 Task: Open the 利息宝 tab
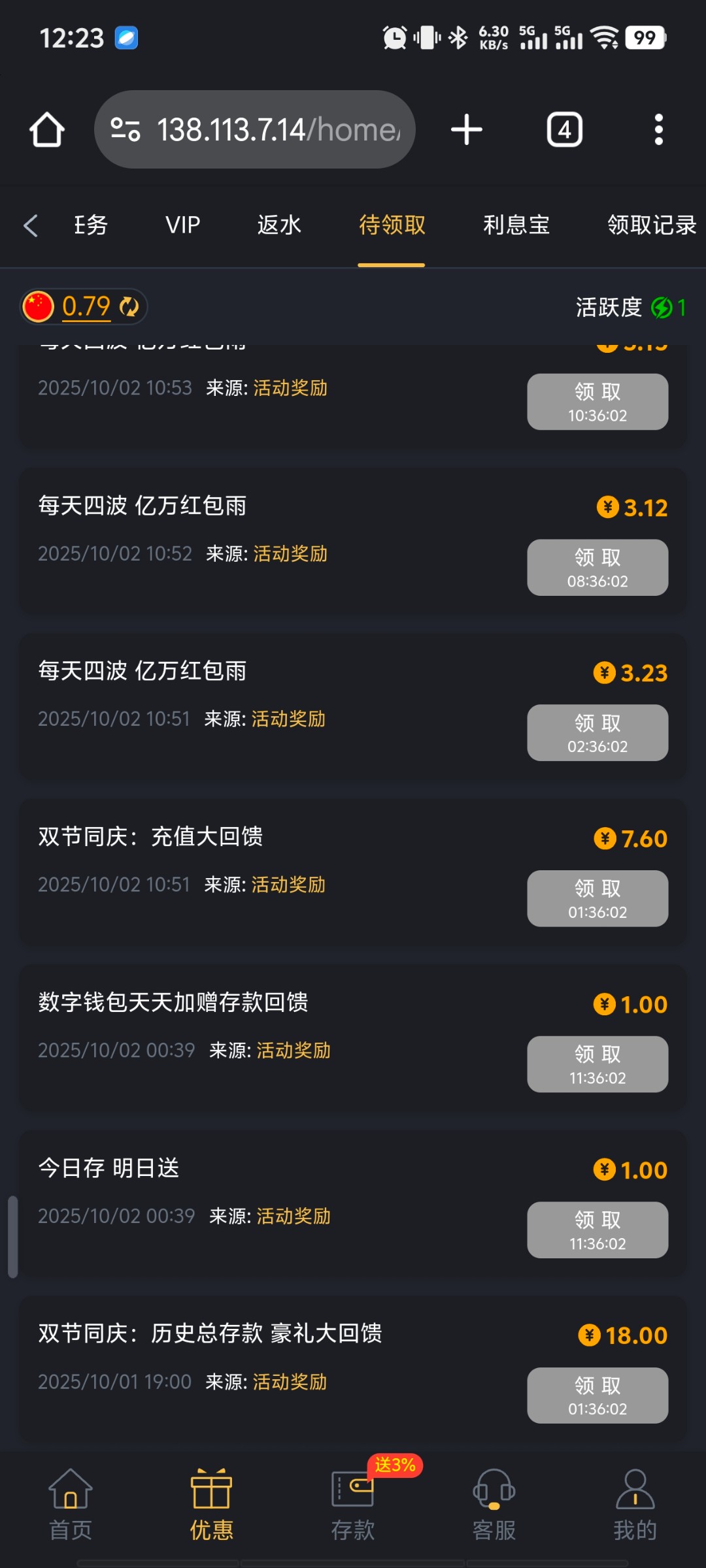point(516,225)
